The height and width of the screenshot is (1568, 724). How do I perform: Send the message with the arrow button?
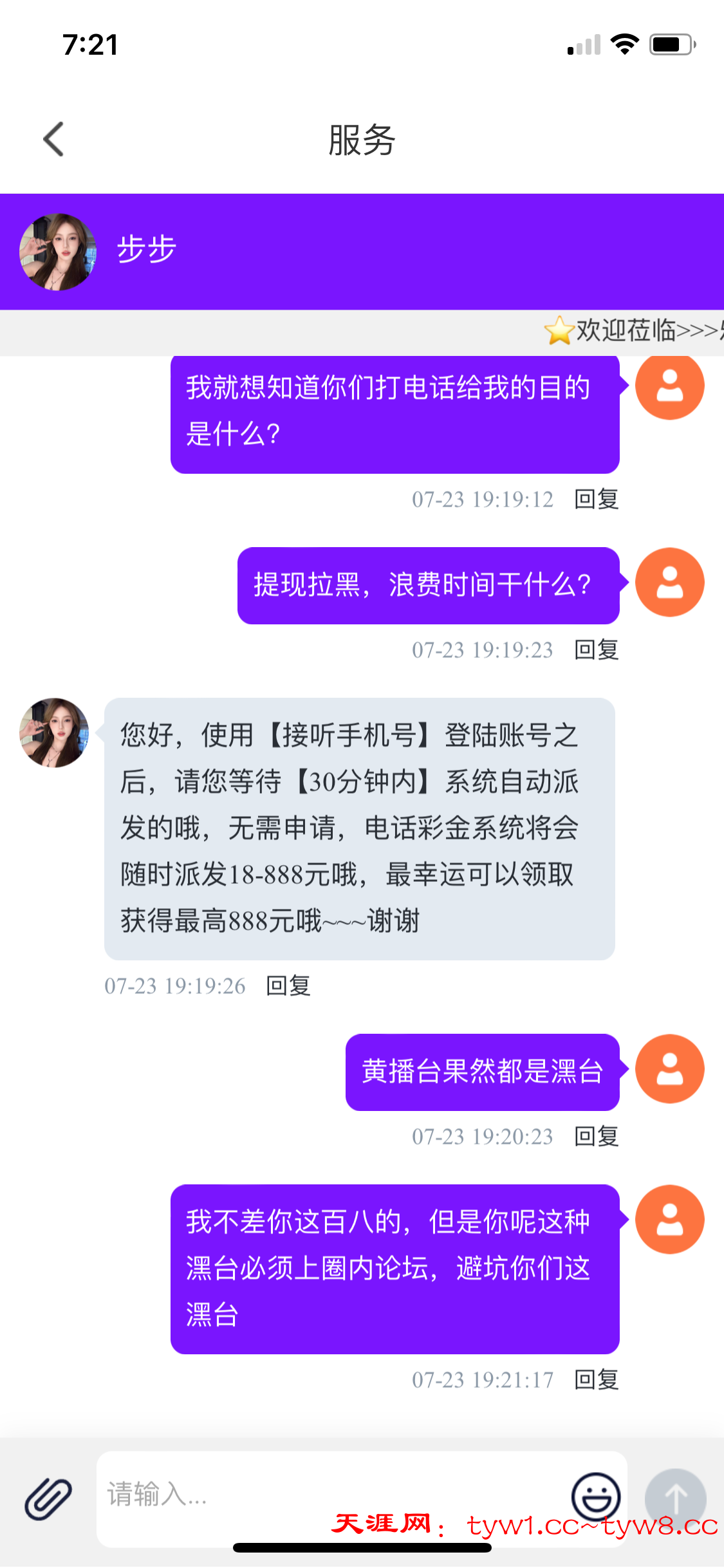675,1498
